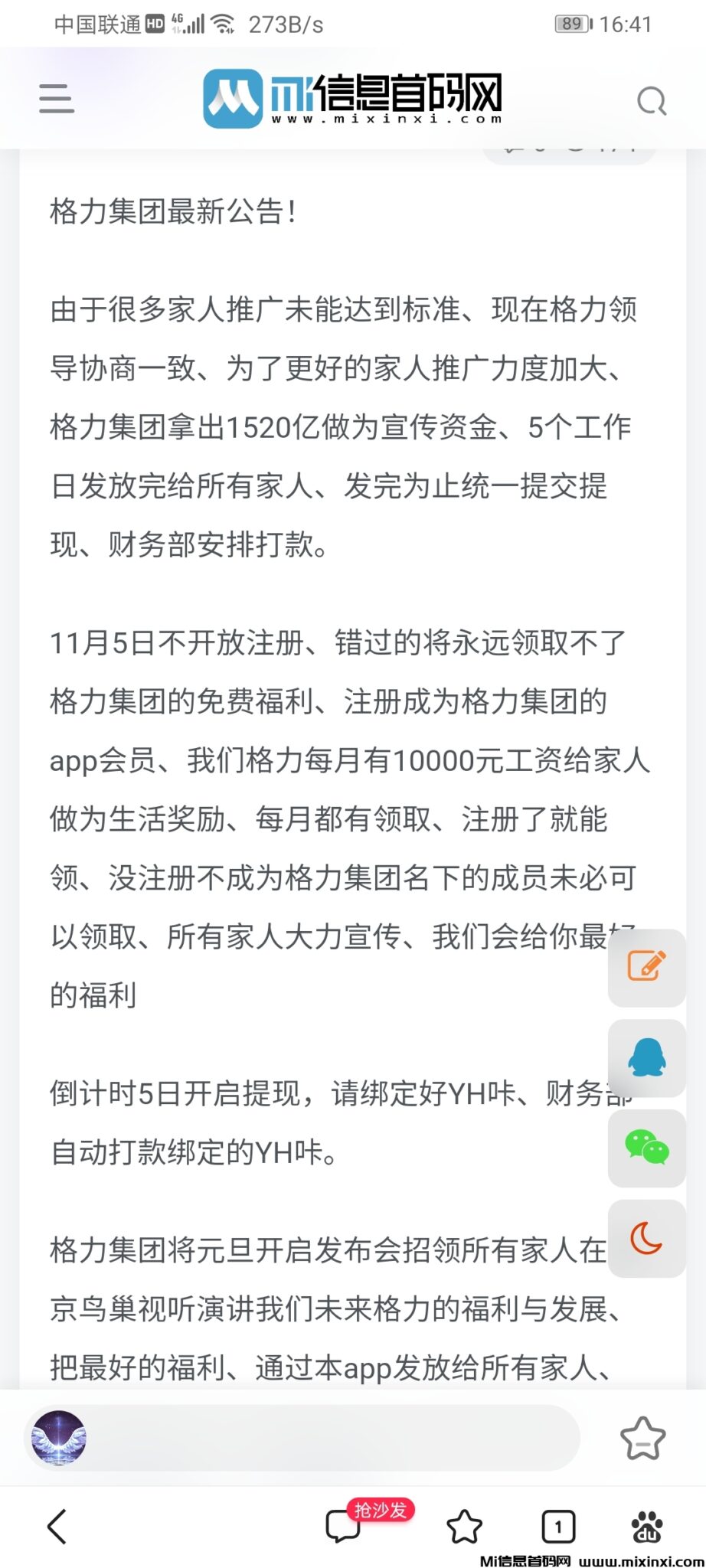The height and width of the screenshot is (1568, 706).
Task: Go back using the bottom arrow icon
Action: pyautogui.click(x=56, y=1526)
